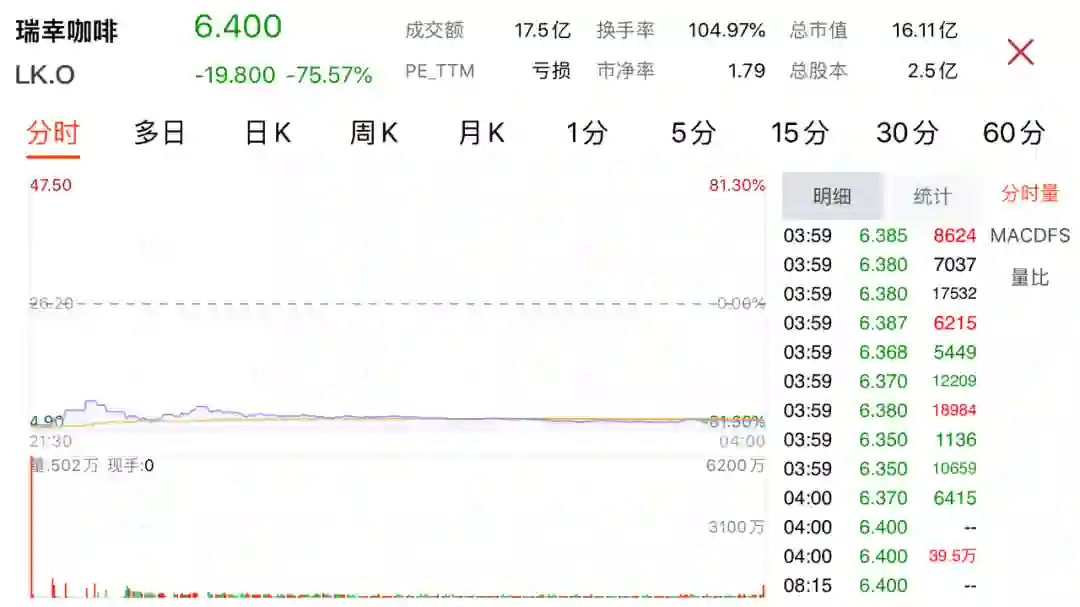The image size is (1080, 607).
Task: Switch to the 多日 chart tab
Action: (160, 133)
